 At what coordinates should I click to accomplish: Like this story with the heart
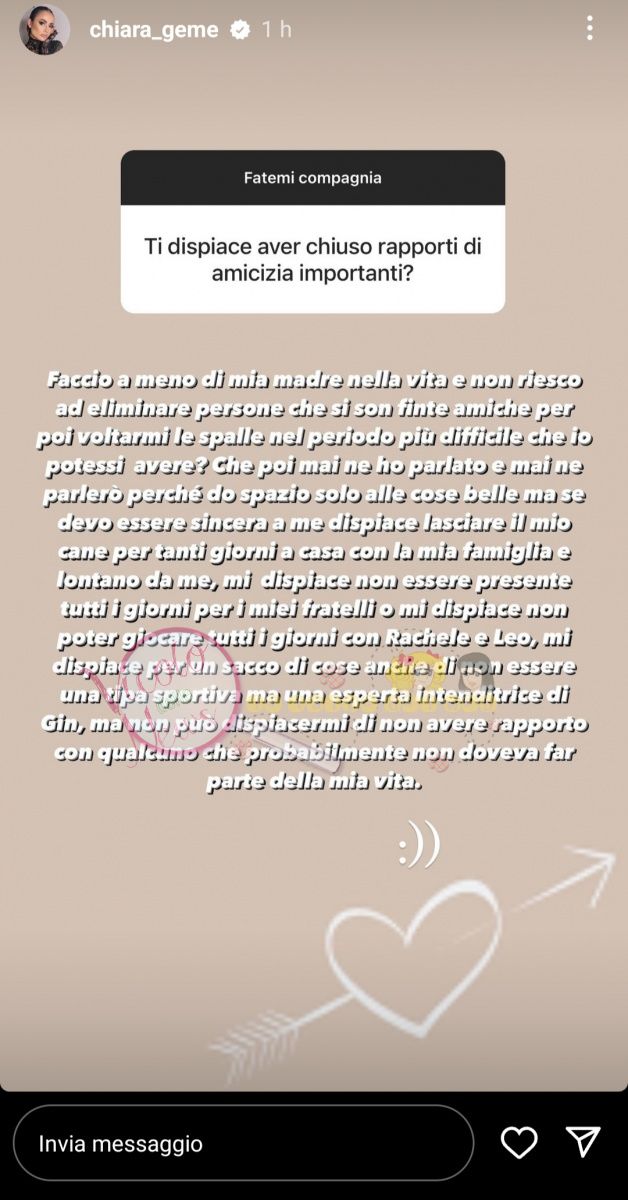(519, 1143)
